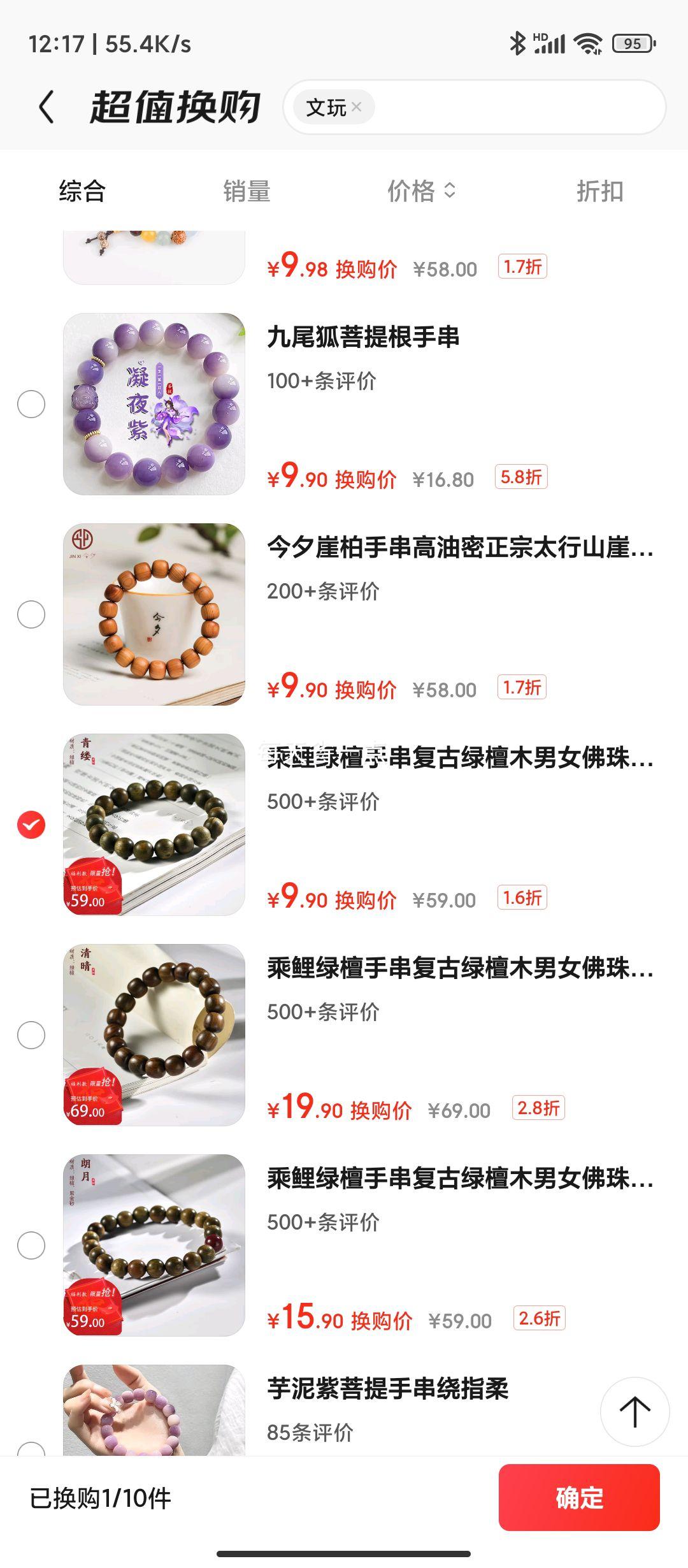View the ¥15.90 绿檀手串 product image

[154, 1245]
